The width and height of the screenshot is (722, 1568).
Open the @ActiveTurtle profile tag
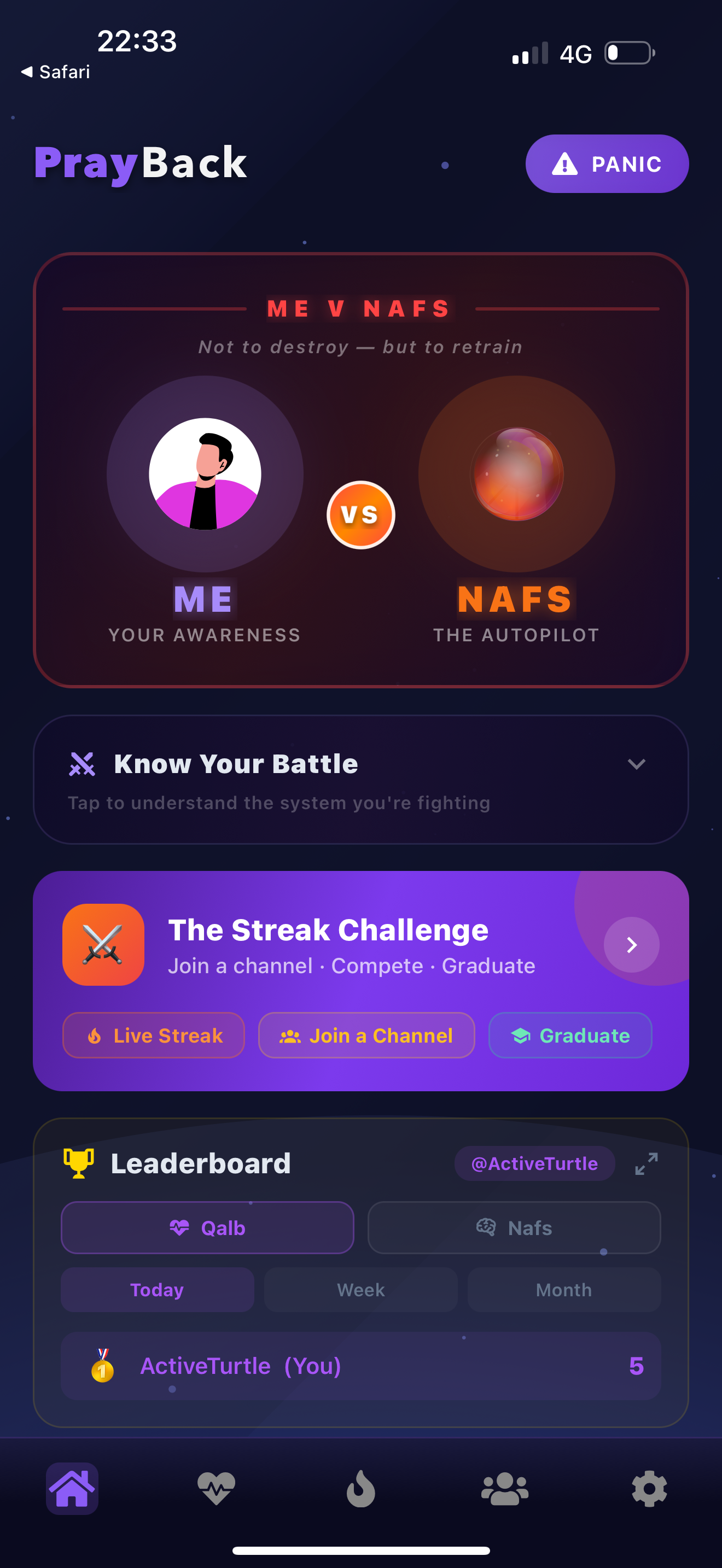point(534,1163)
